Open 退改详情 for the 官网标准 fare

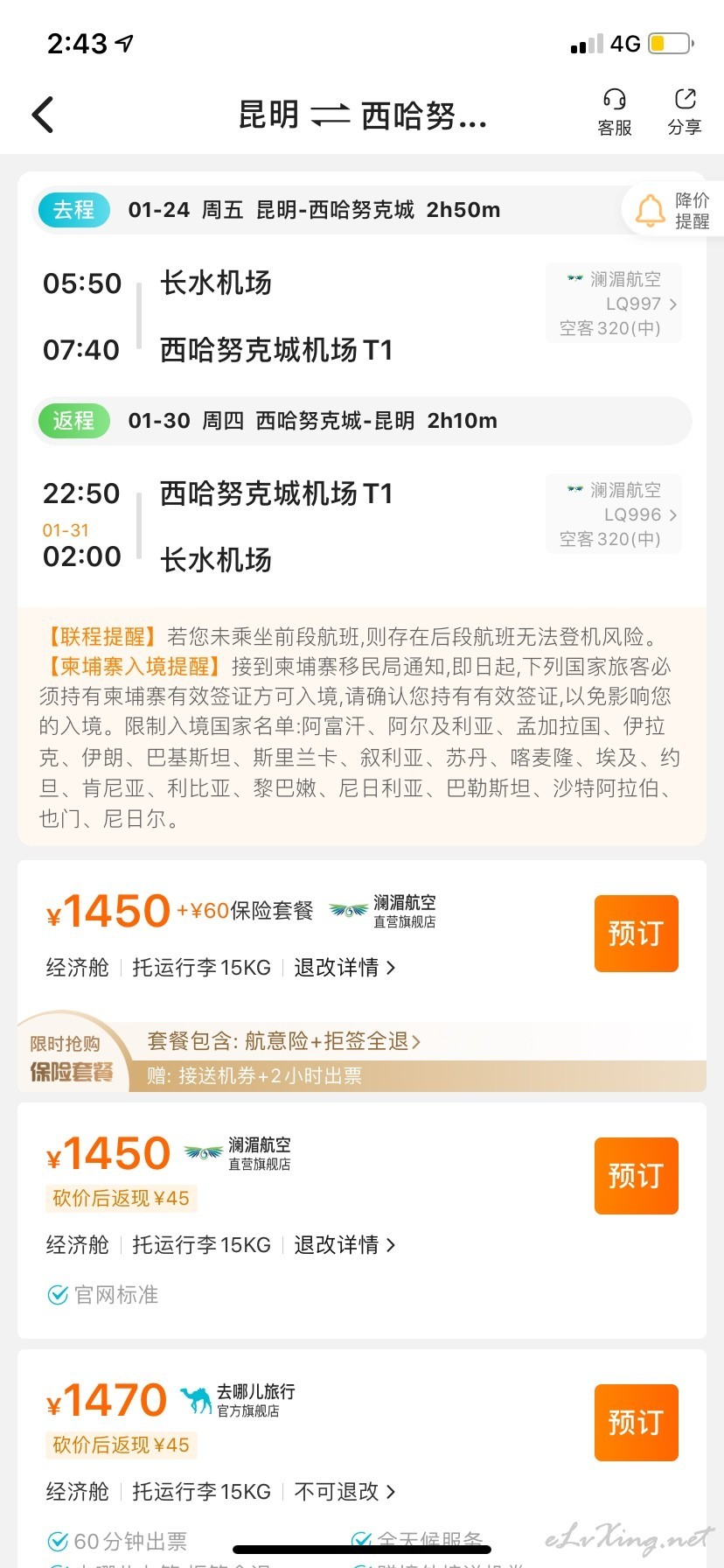coord(345,1245)
